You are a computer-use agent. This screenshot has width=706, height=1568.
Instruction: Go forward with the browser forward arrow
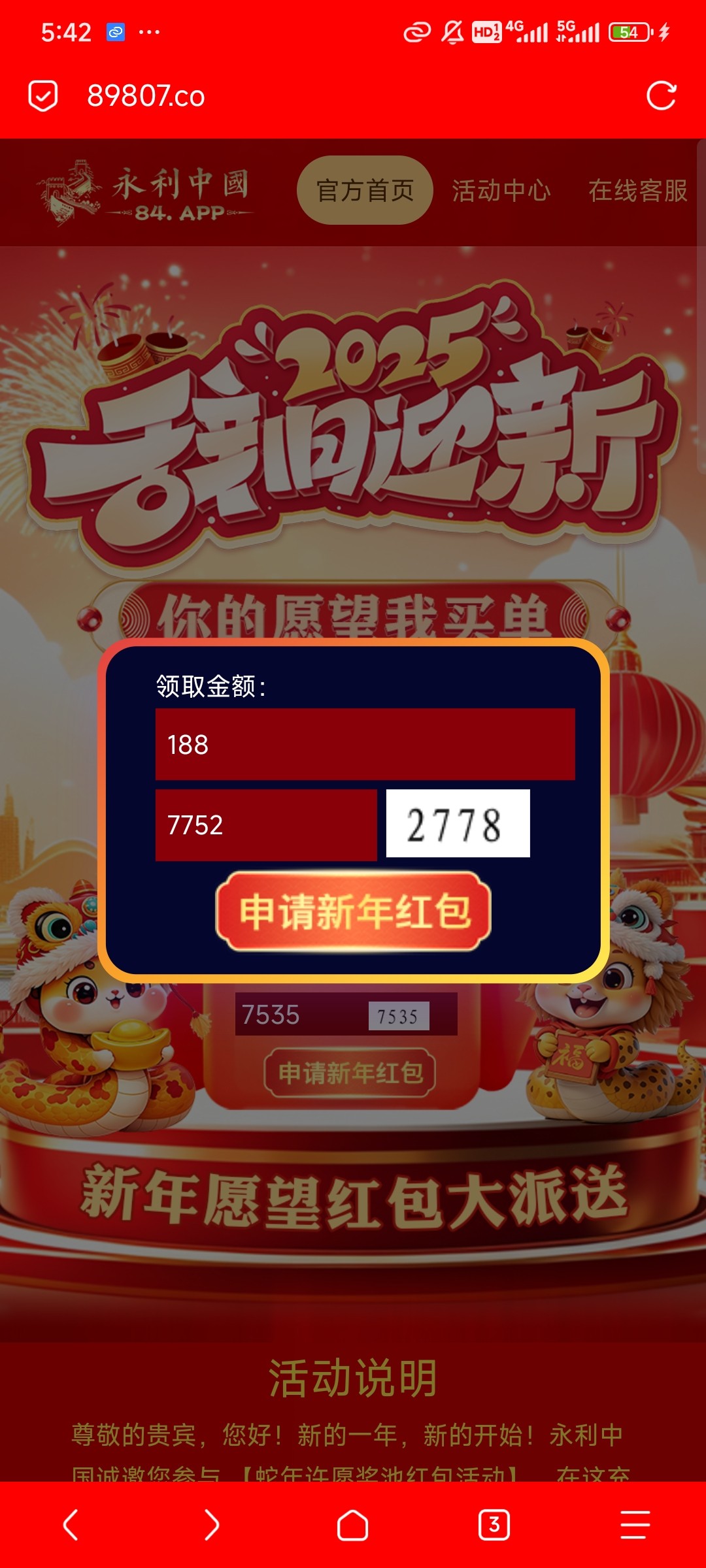click(x=211, y=1525)
